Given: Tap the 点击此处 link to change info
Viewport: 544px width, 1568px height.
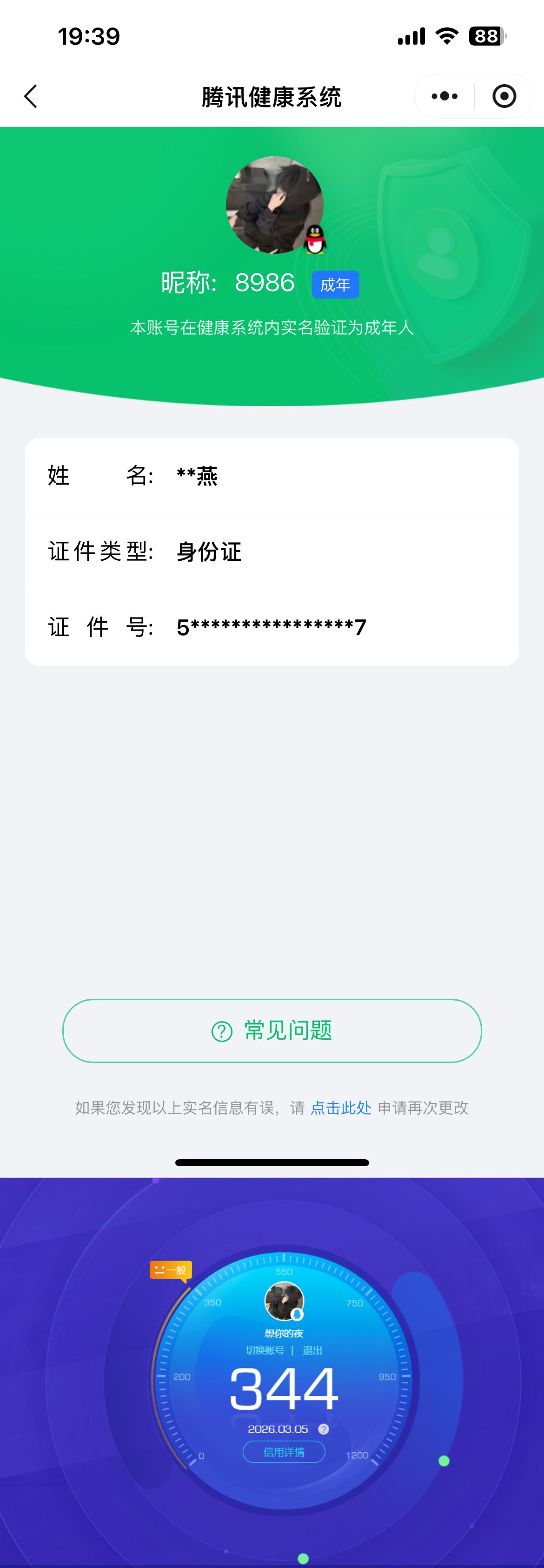Looking at the screenshot, I should 341,1108.
